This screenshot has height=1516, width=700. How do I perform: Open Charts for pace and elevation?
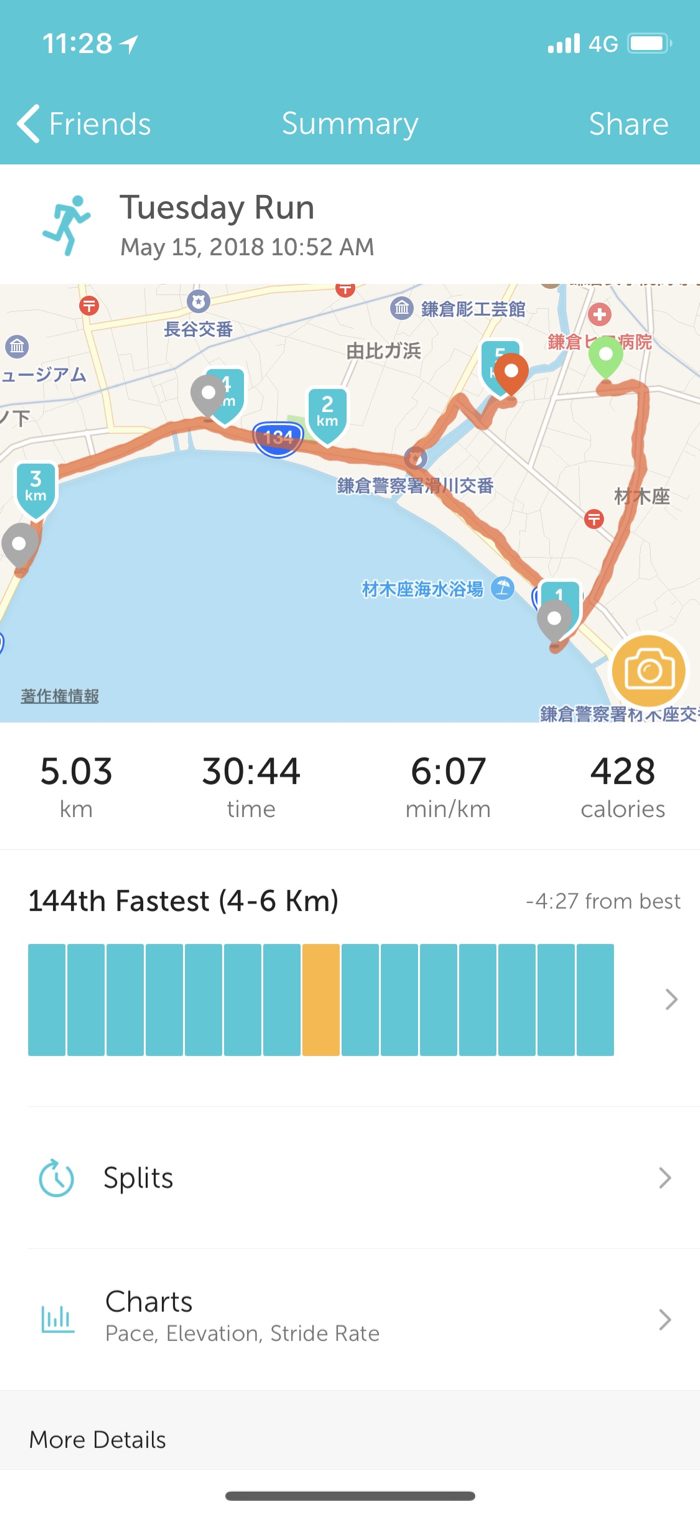point(350,1319)
